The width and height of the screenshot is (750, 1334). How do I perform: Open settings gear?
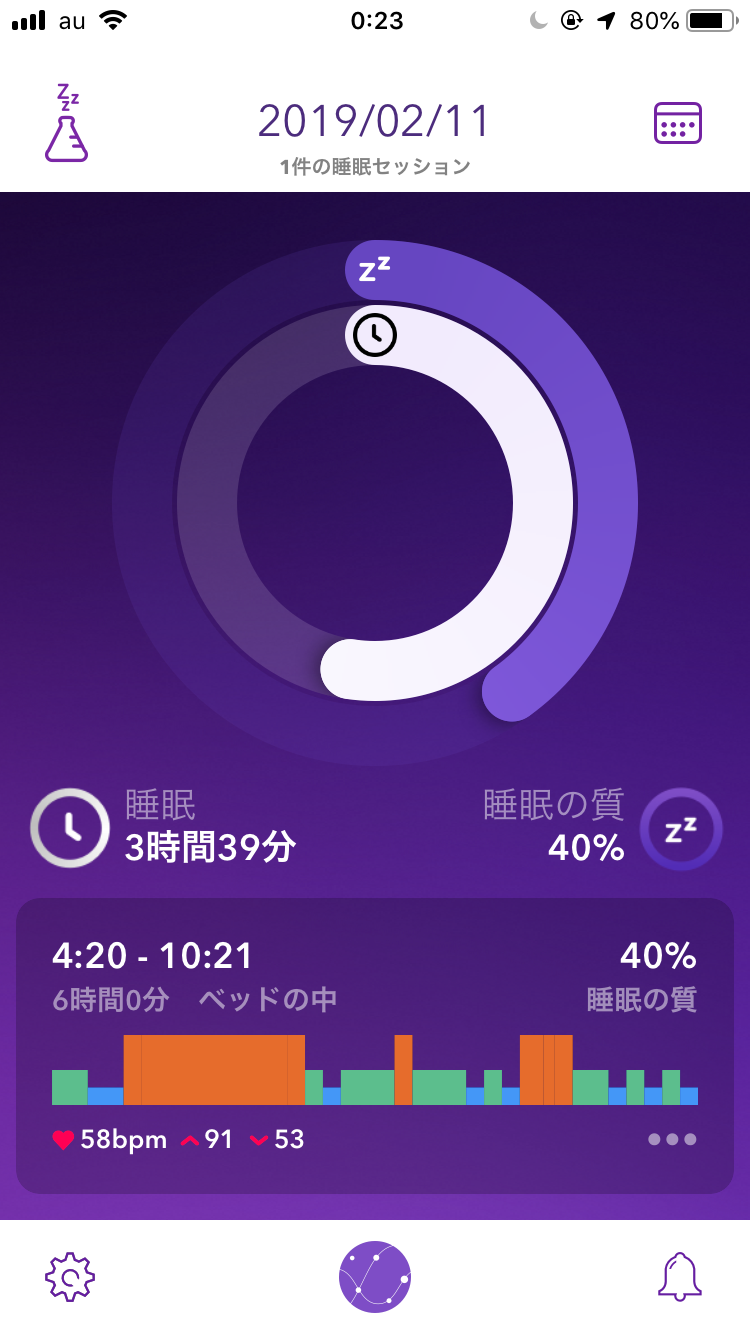(x=70, y=1277)
